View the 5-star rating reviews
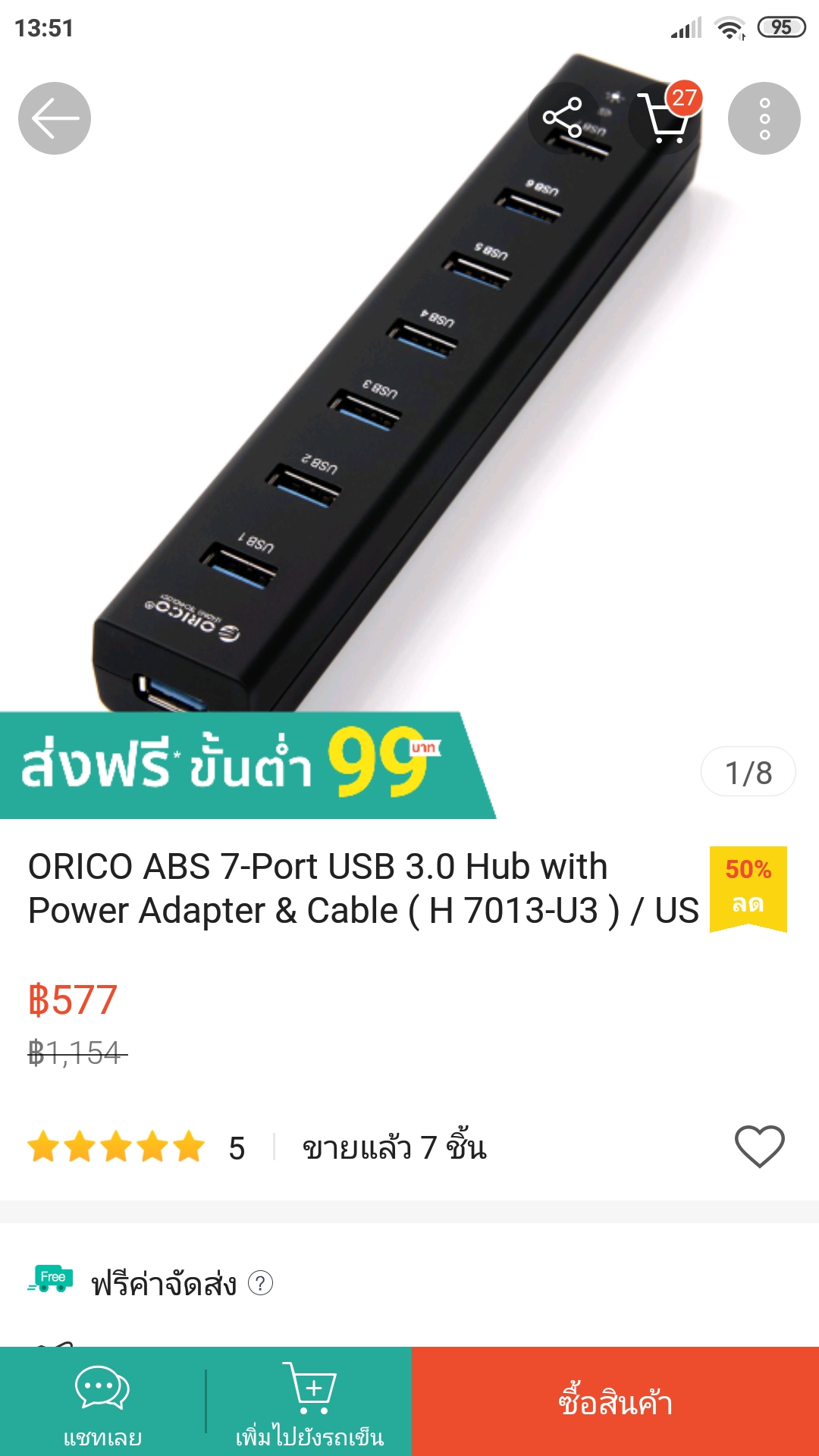This screenshot has width=819, height=1456. click(x=136, y=1147)
